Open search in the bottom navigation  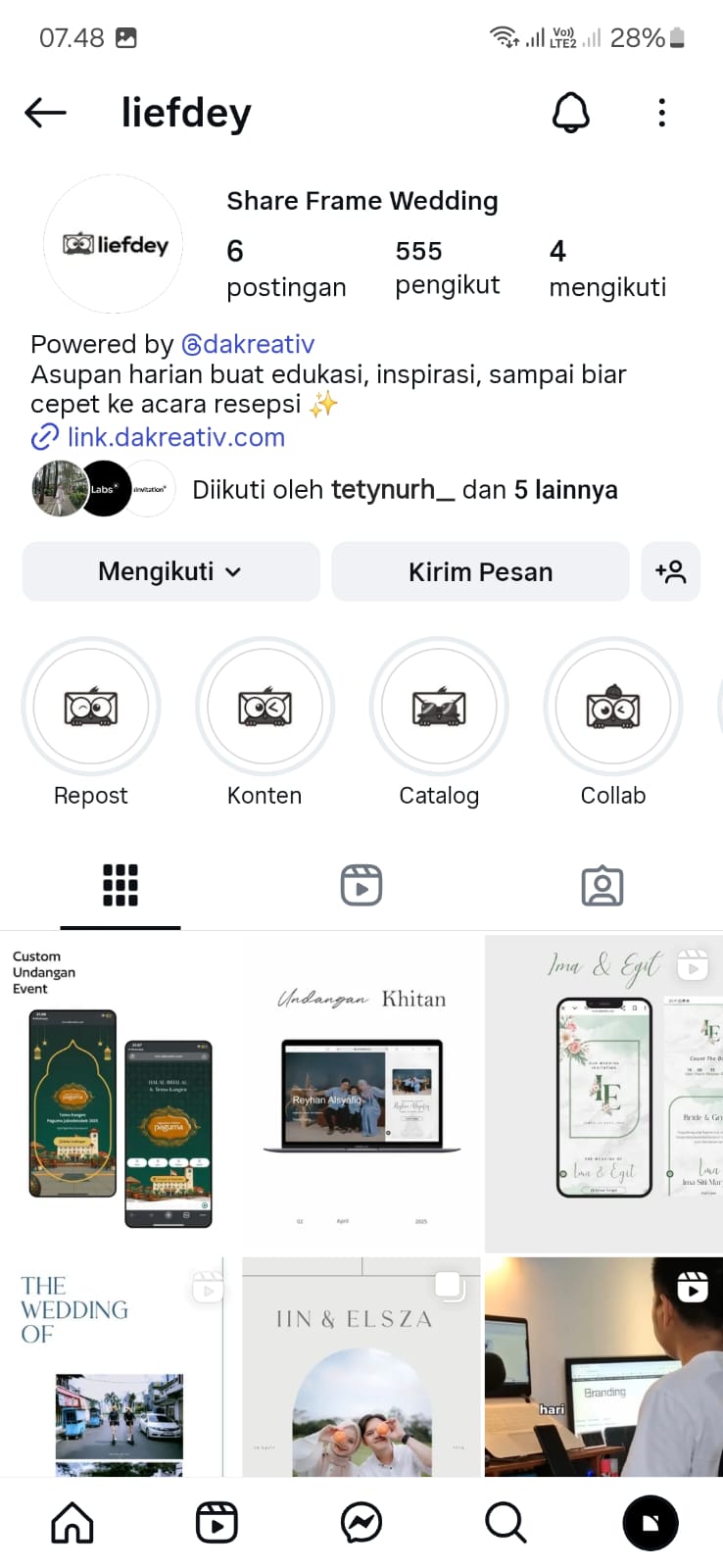tap(506, 1523)
